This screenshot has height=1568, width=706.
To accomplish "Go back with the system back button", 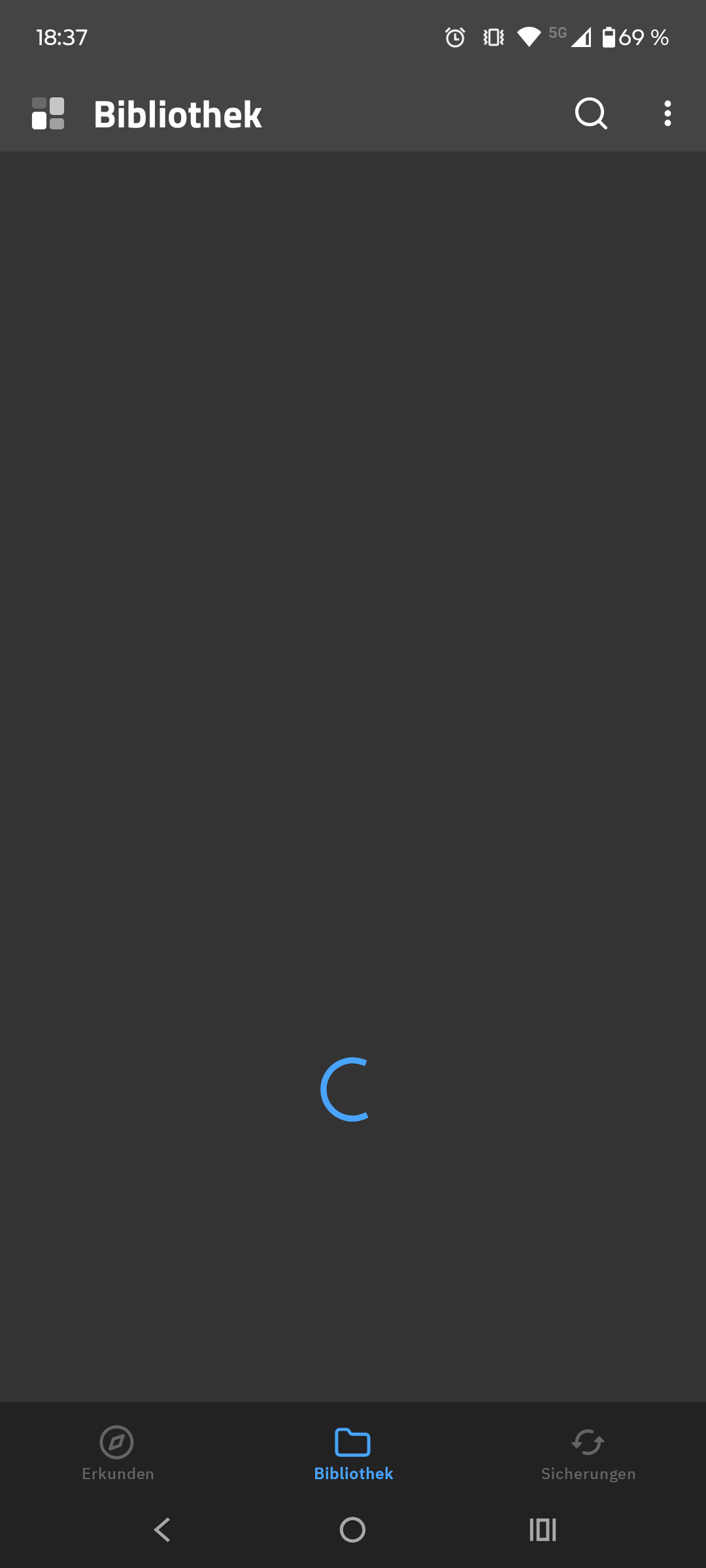I will 162,1529.
